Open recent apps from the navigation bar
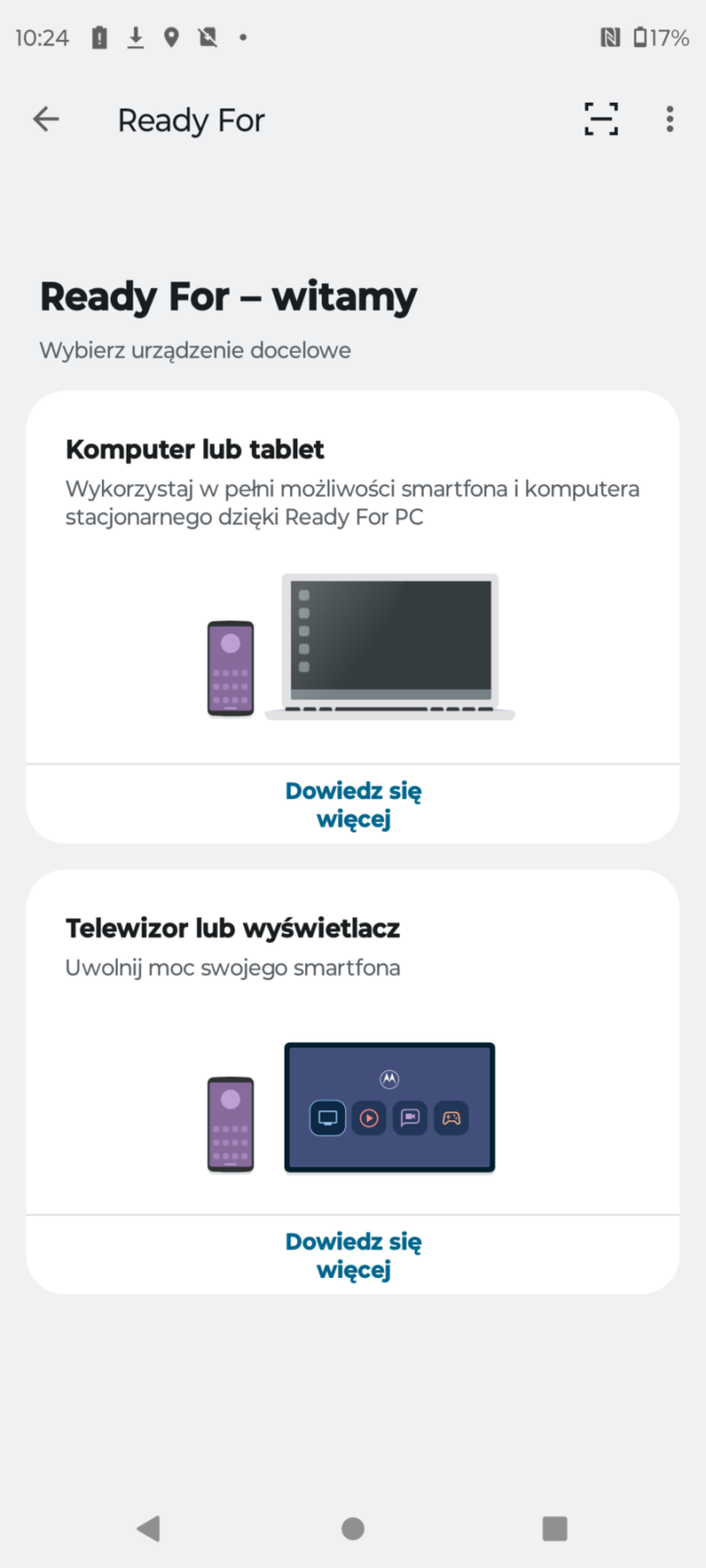Image resolution: width=706 pixels, height=1568 pixels. coord(555,1528)
